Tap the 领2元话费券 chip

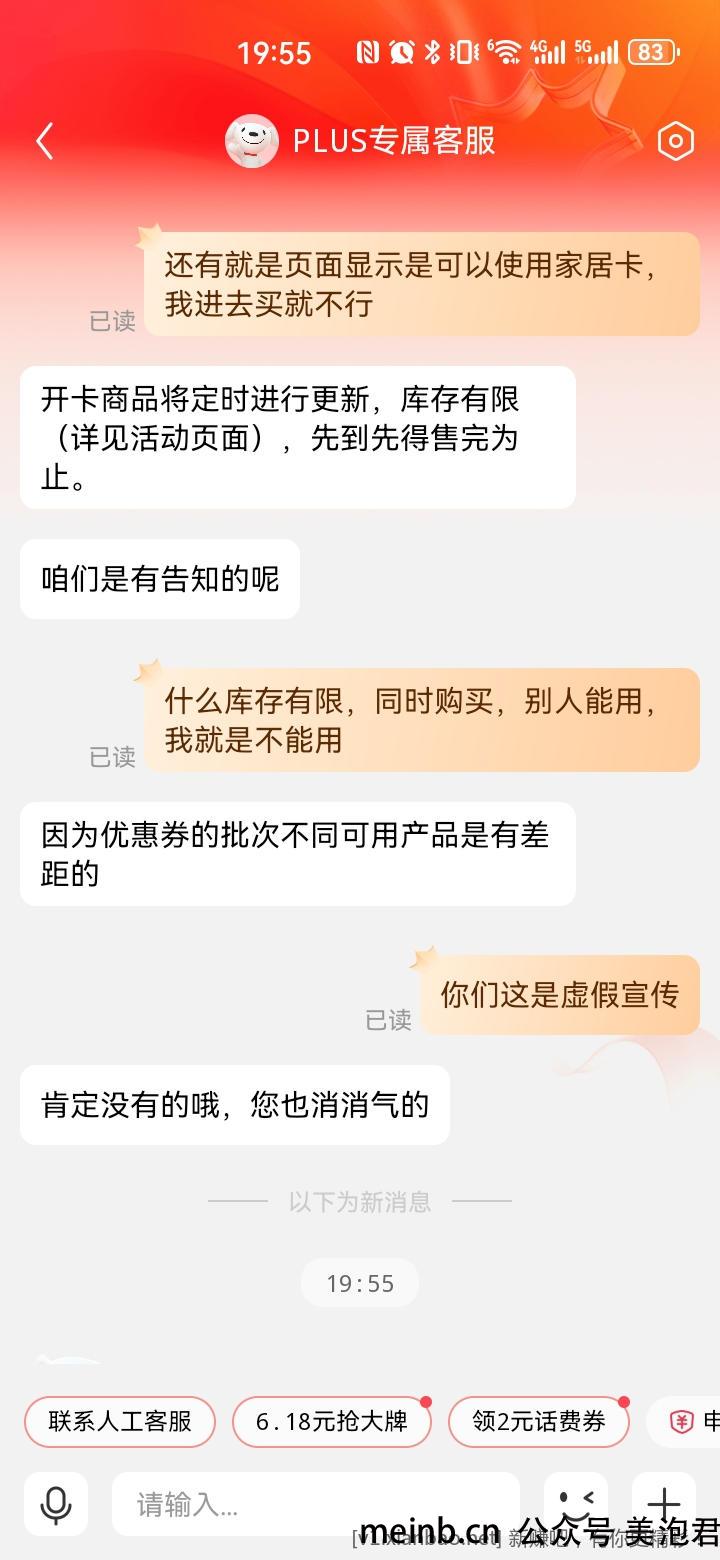pyautogui.click(x=538, y=1421)
